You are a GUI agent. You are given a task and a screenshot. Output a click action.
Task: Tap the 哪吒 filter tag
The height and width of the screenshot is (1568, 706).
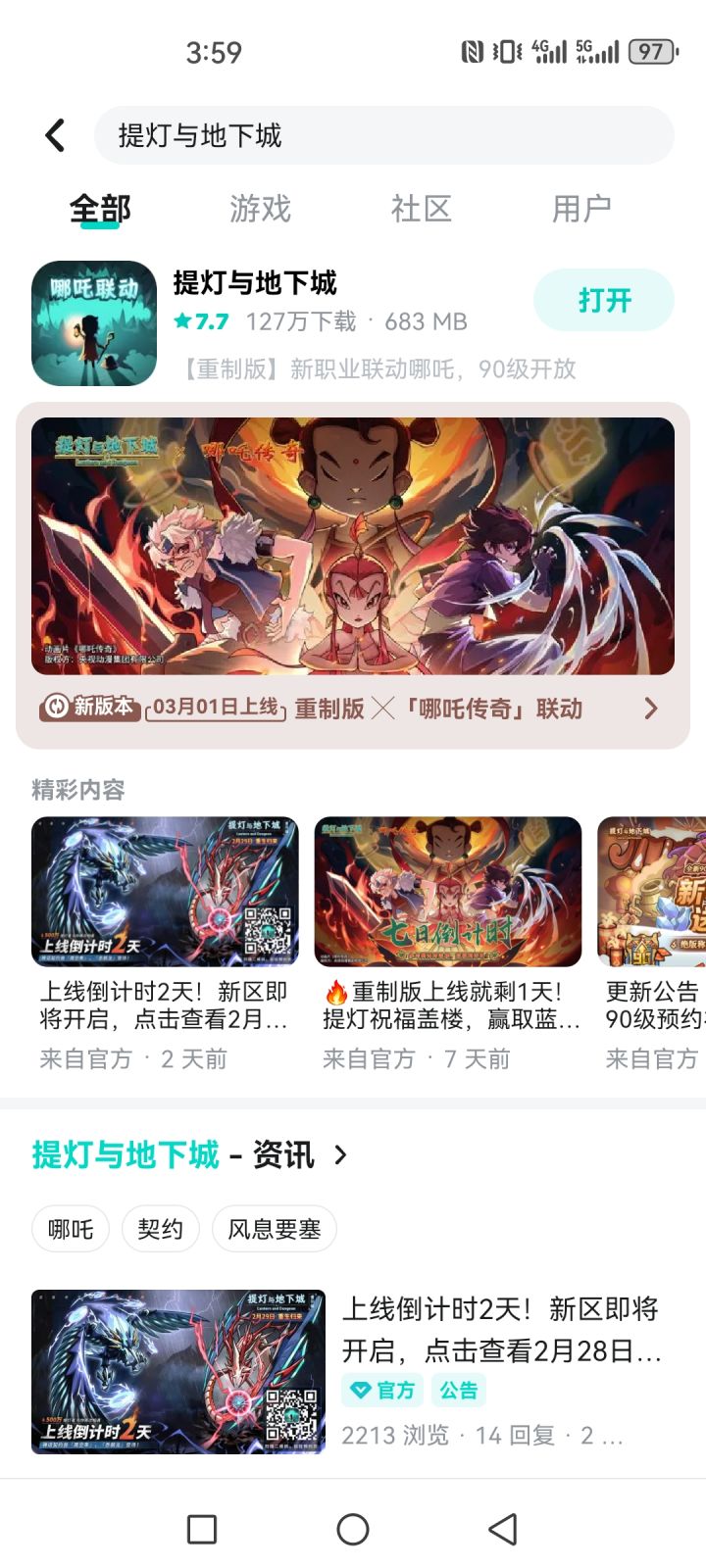69,1229
